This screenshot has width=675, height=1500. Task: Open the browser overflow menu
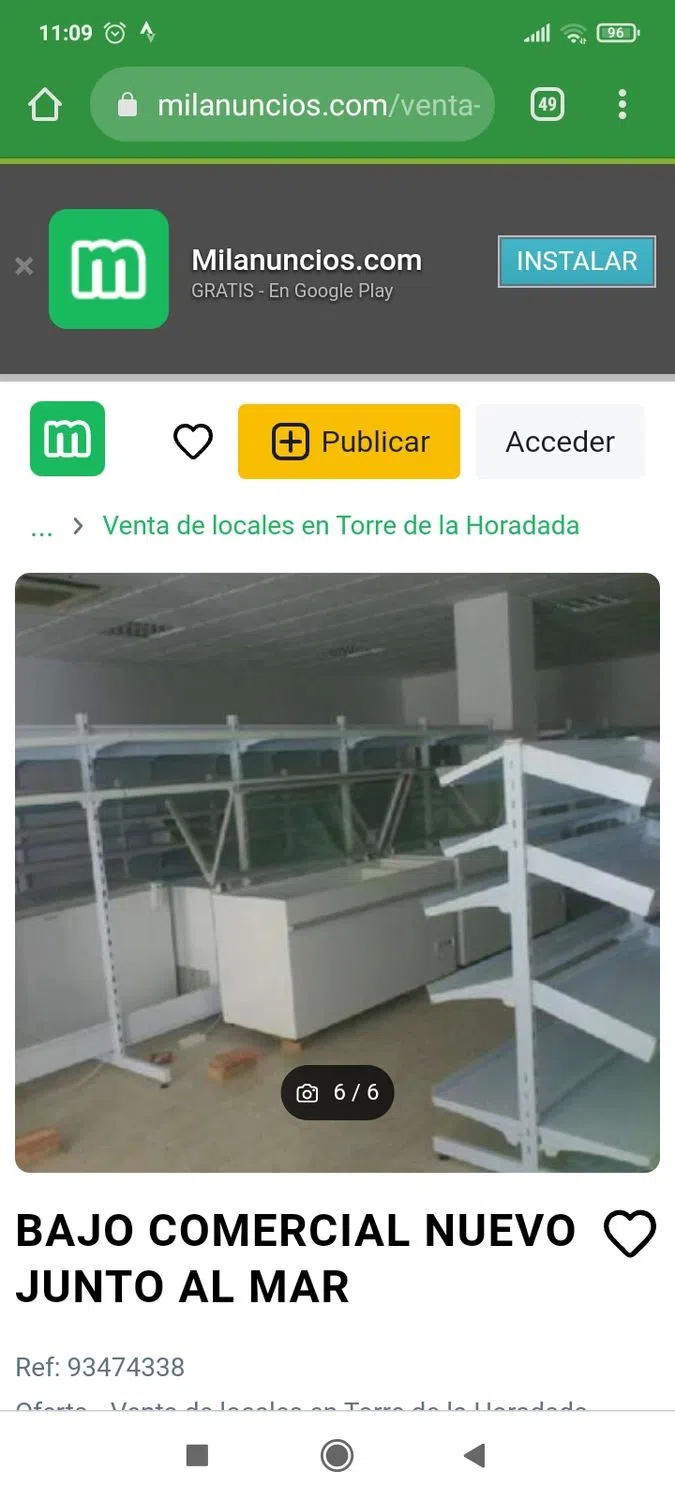(622, 104)
